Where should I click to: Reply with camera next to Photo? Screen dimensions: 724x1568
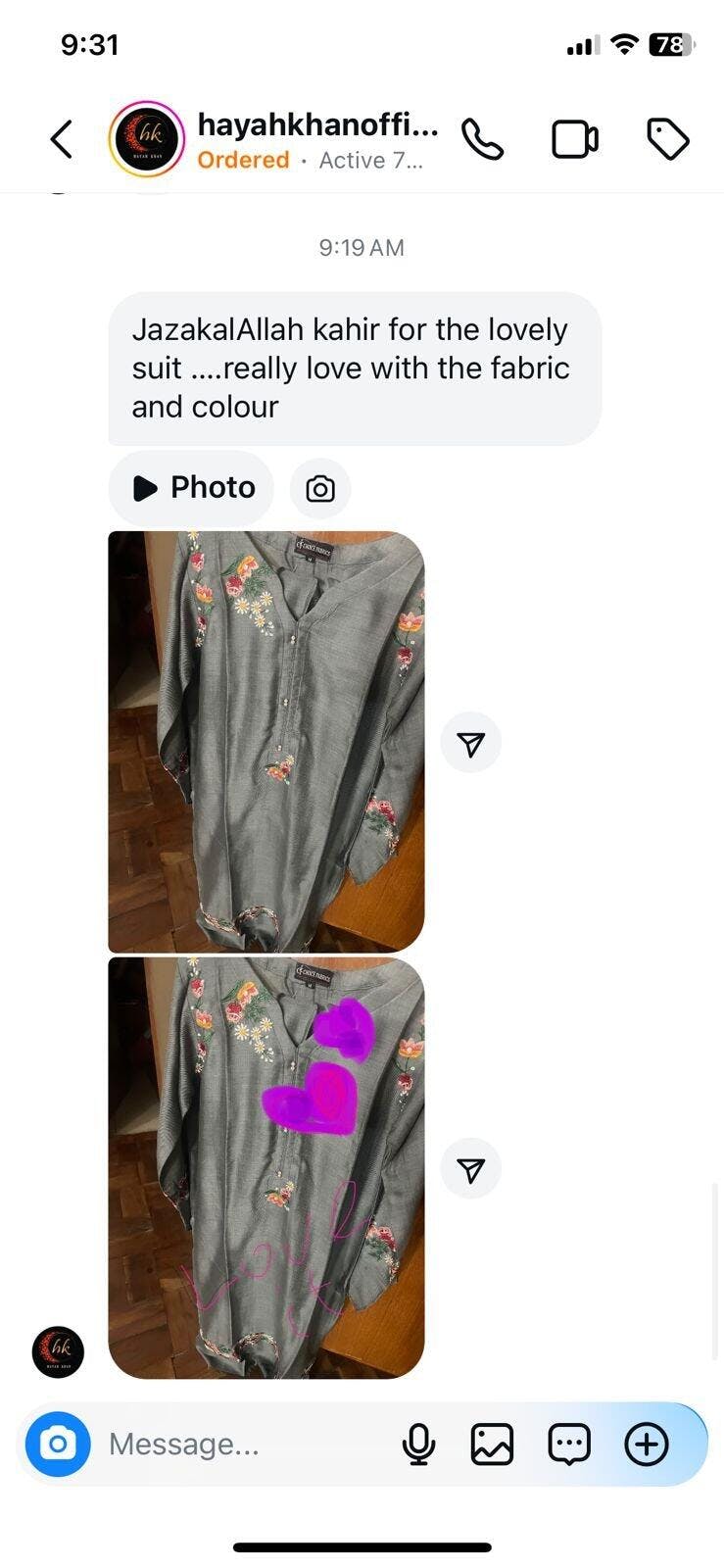click(320, 489)
